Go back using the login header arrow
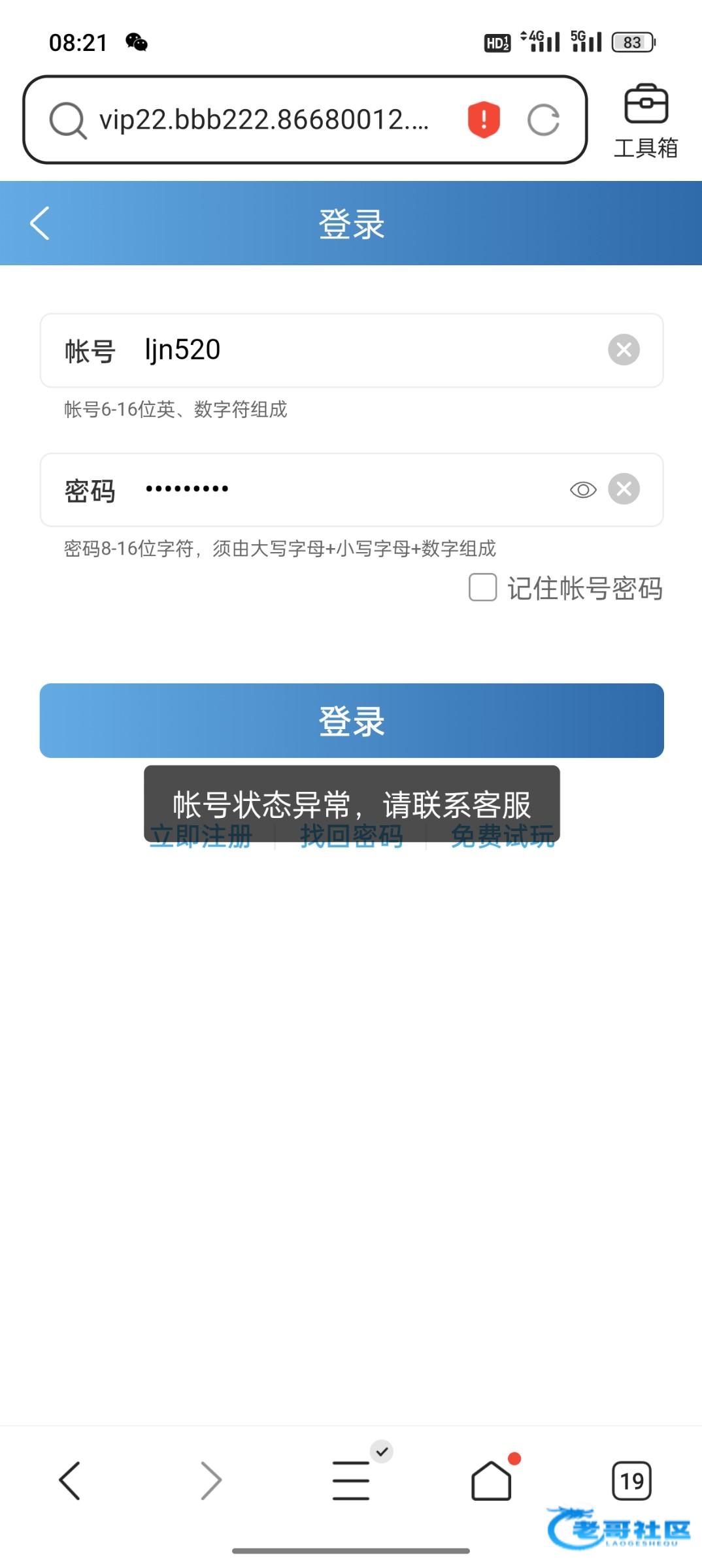Screen dimensions: 702x1568 point(40,223)
